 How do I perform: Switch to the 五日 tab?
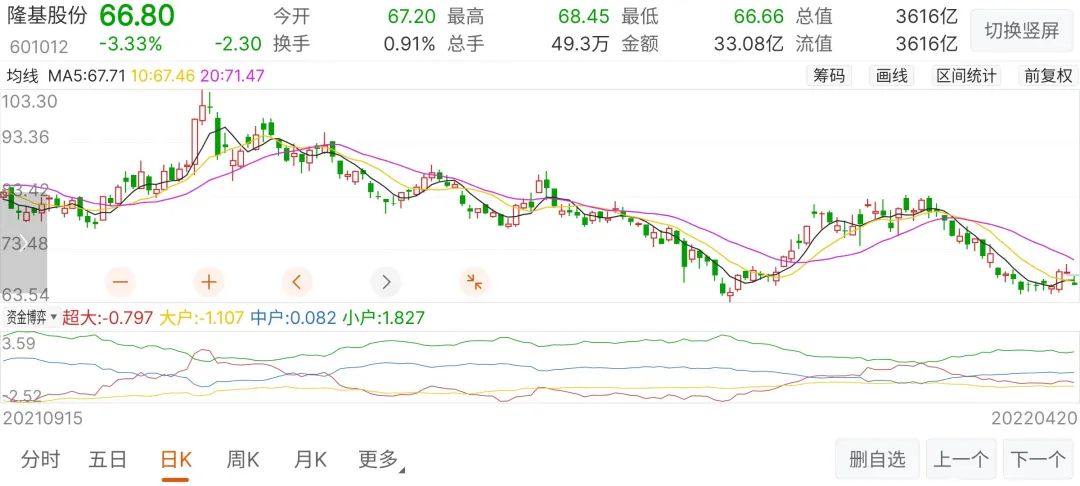point(108,460)
